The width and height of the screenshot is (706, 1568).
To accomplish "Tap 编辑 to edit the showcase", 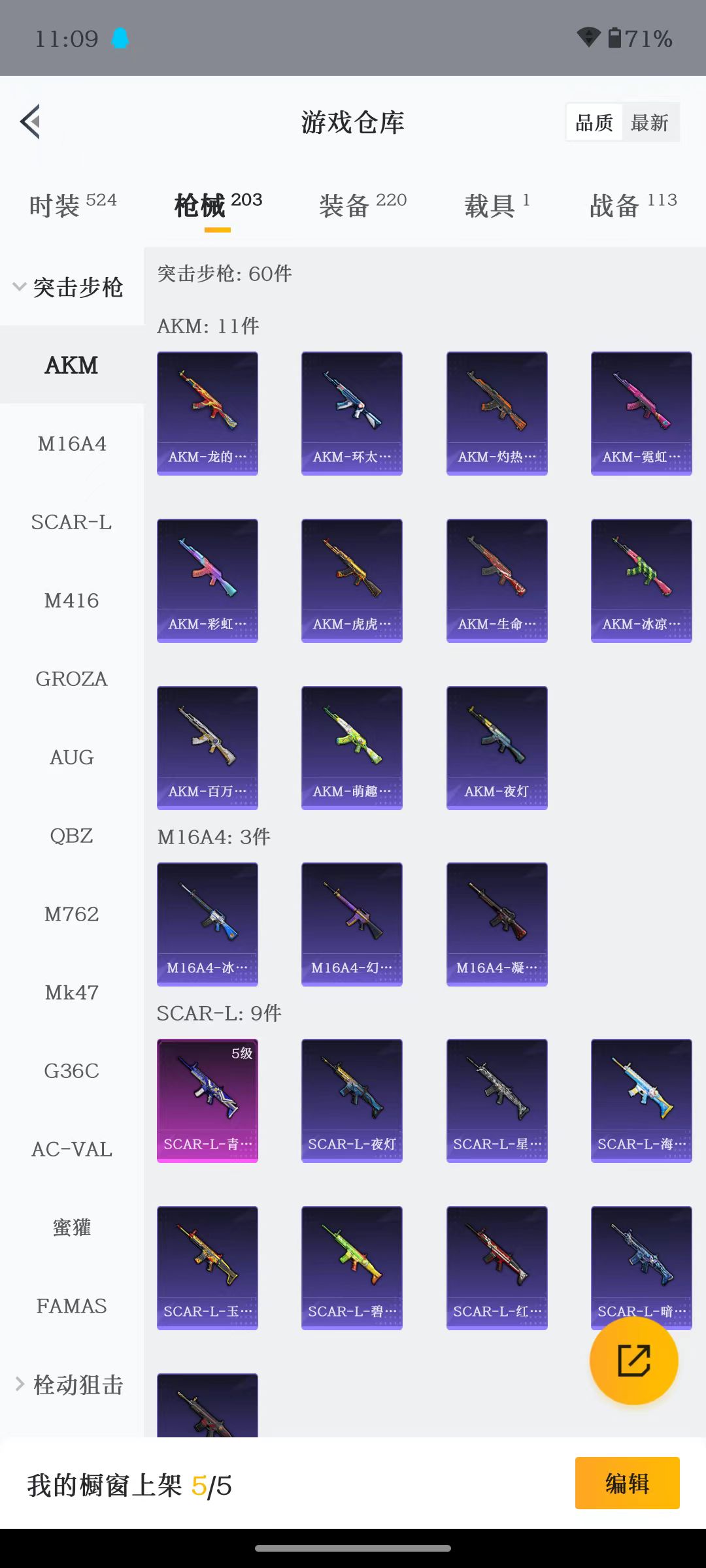I will [627, 1483].
